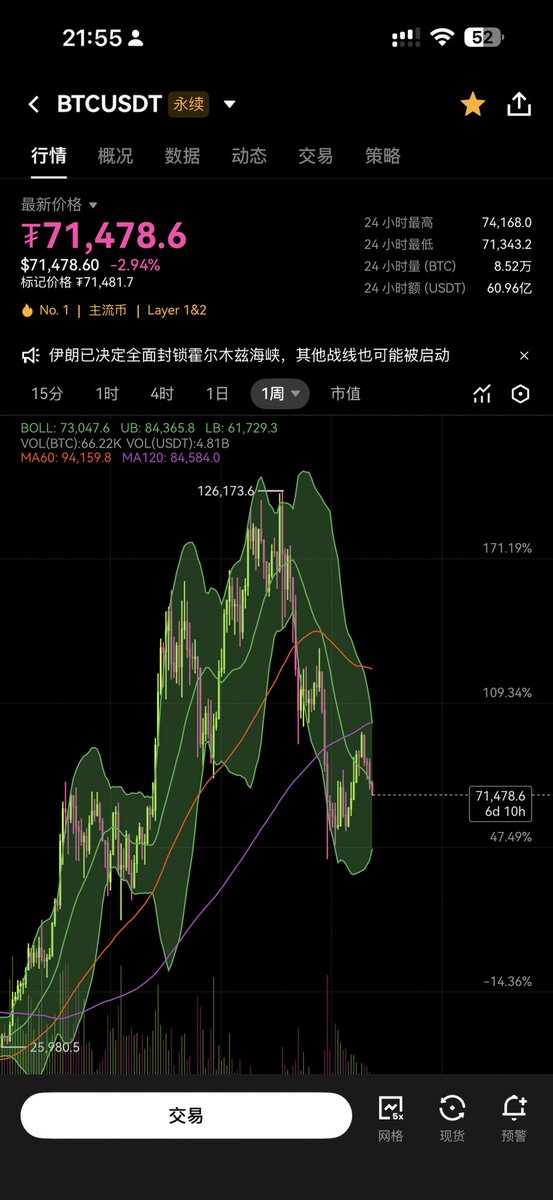Viewport: 553px width, 1200px height.
Task: Switch to the 概况 tab
Action: pyautogui.click(x=115, y=156)
